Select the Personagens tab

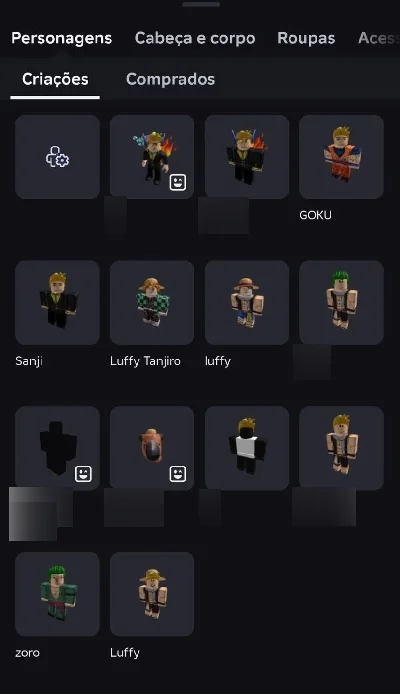(62, 39)
